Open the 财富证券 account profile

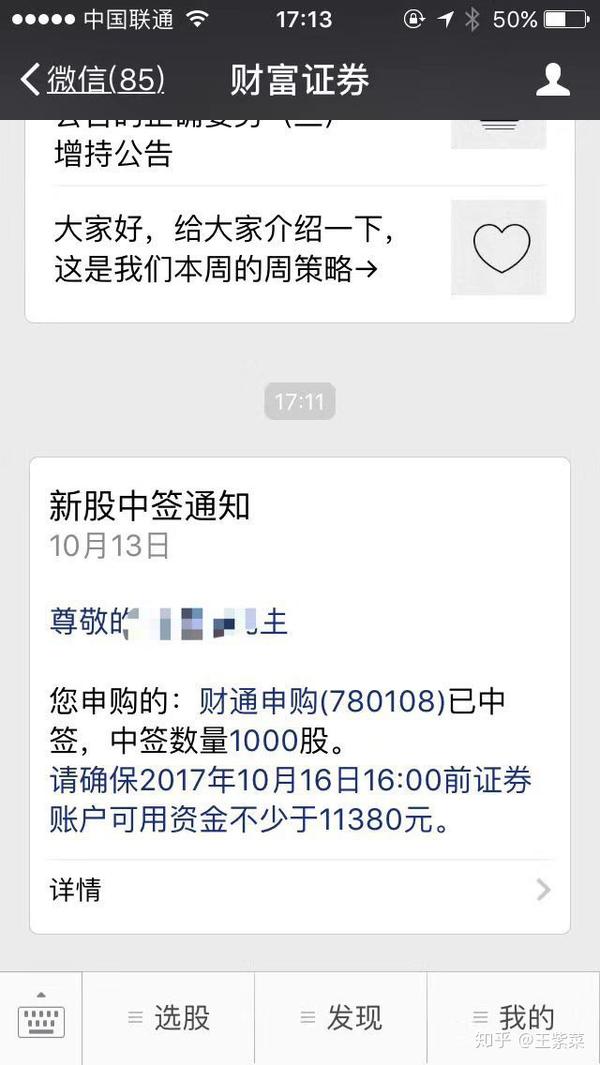[552, 80]
